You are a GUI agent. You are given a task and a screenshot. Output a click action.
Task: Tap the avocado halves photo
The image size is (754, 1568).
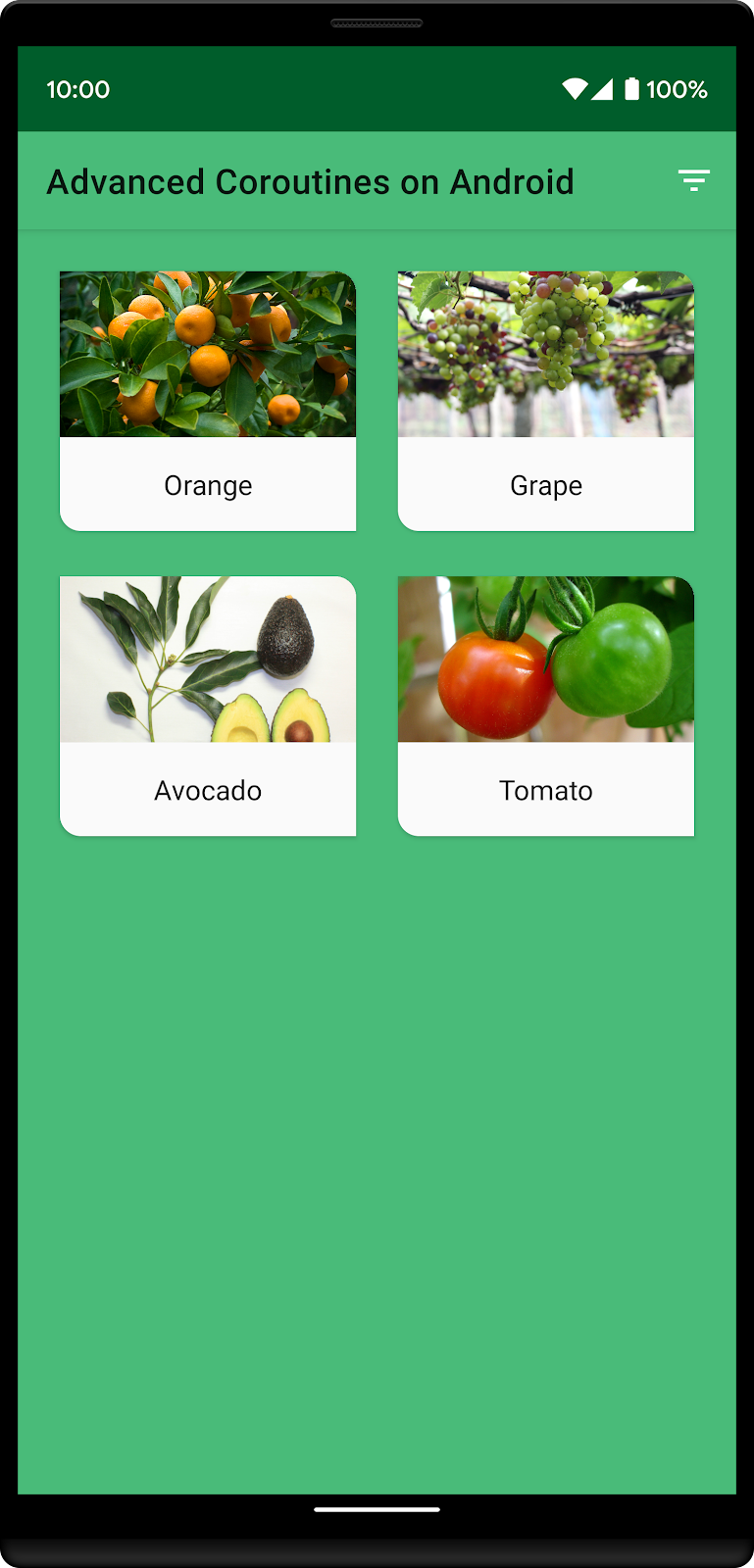point(207,659)
